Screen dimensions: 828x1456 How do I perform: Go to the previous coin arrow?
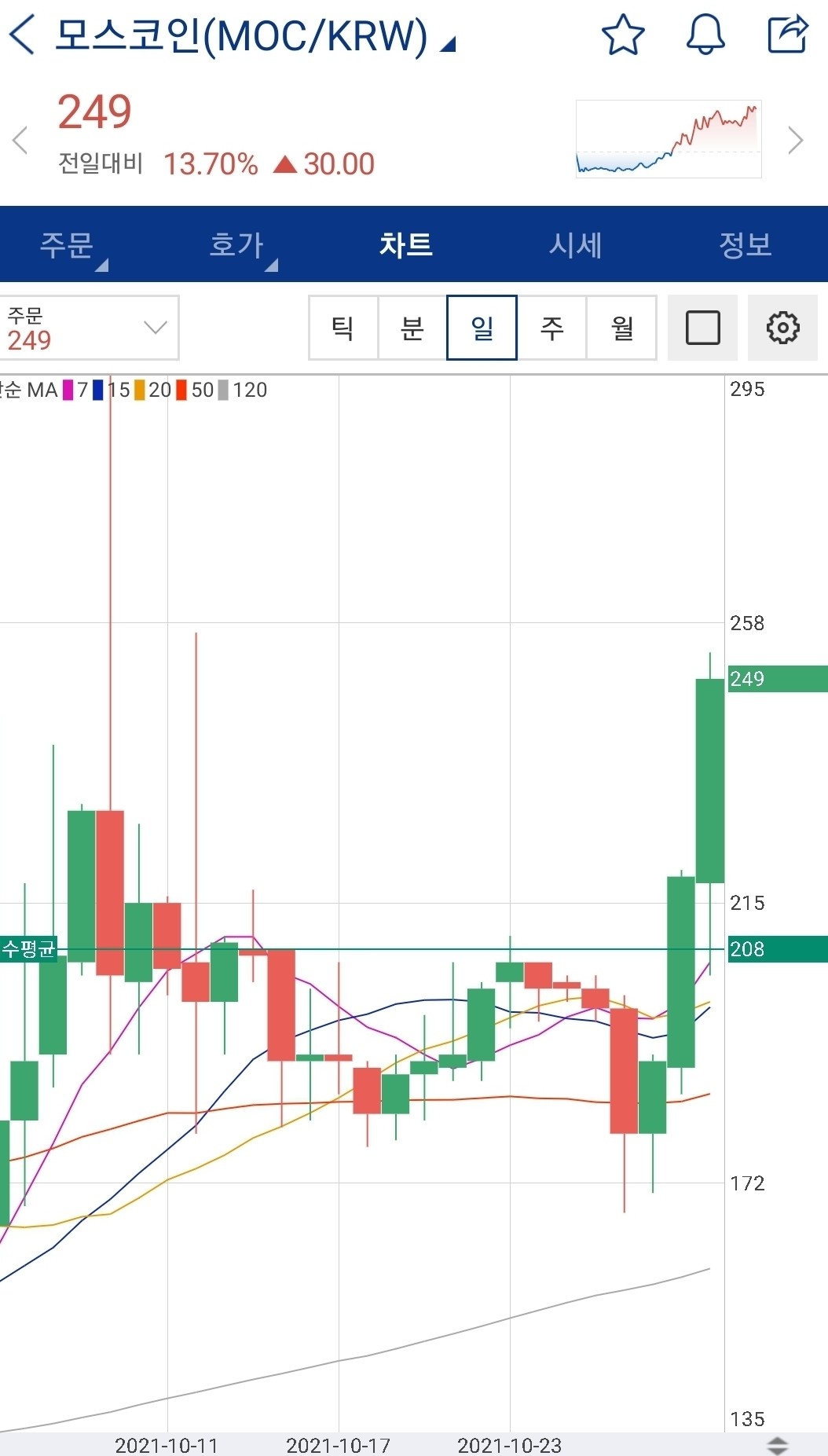click(x=20, y=141)
